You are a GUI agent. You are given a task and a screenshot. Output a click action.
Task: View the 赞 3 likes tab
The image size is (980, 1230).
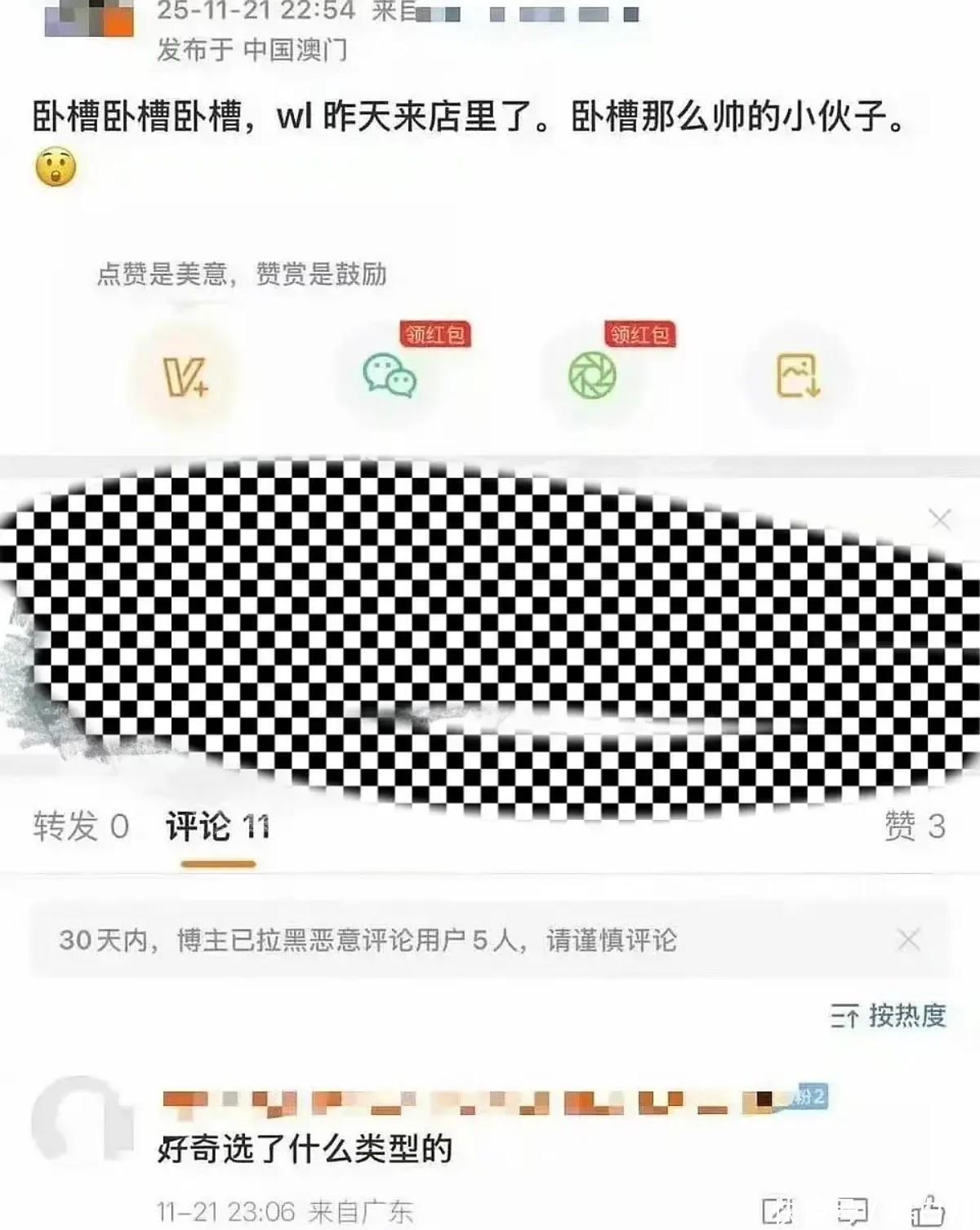pos(915,827)
